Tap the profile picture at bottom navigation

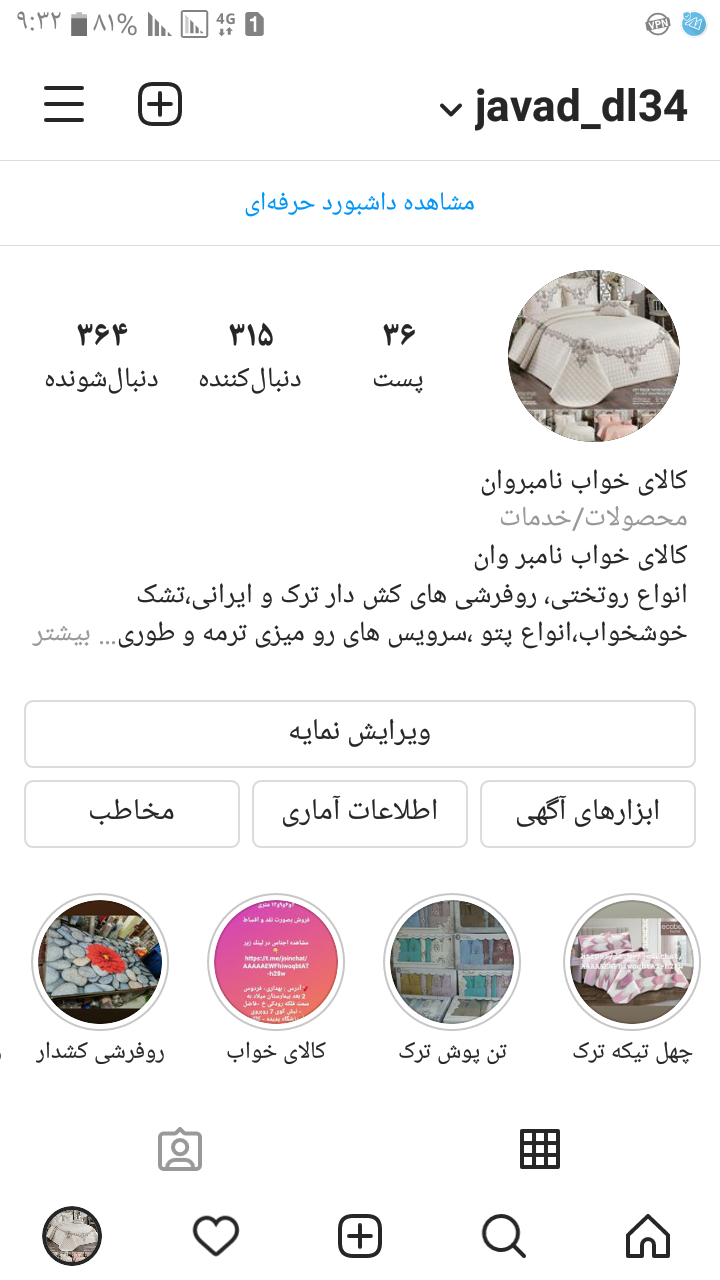click(71, 1235)
